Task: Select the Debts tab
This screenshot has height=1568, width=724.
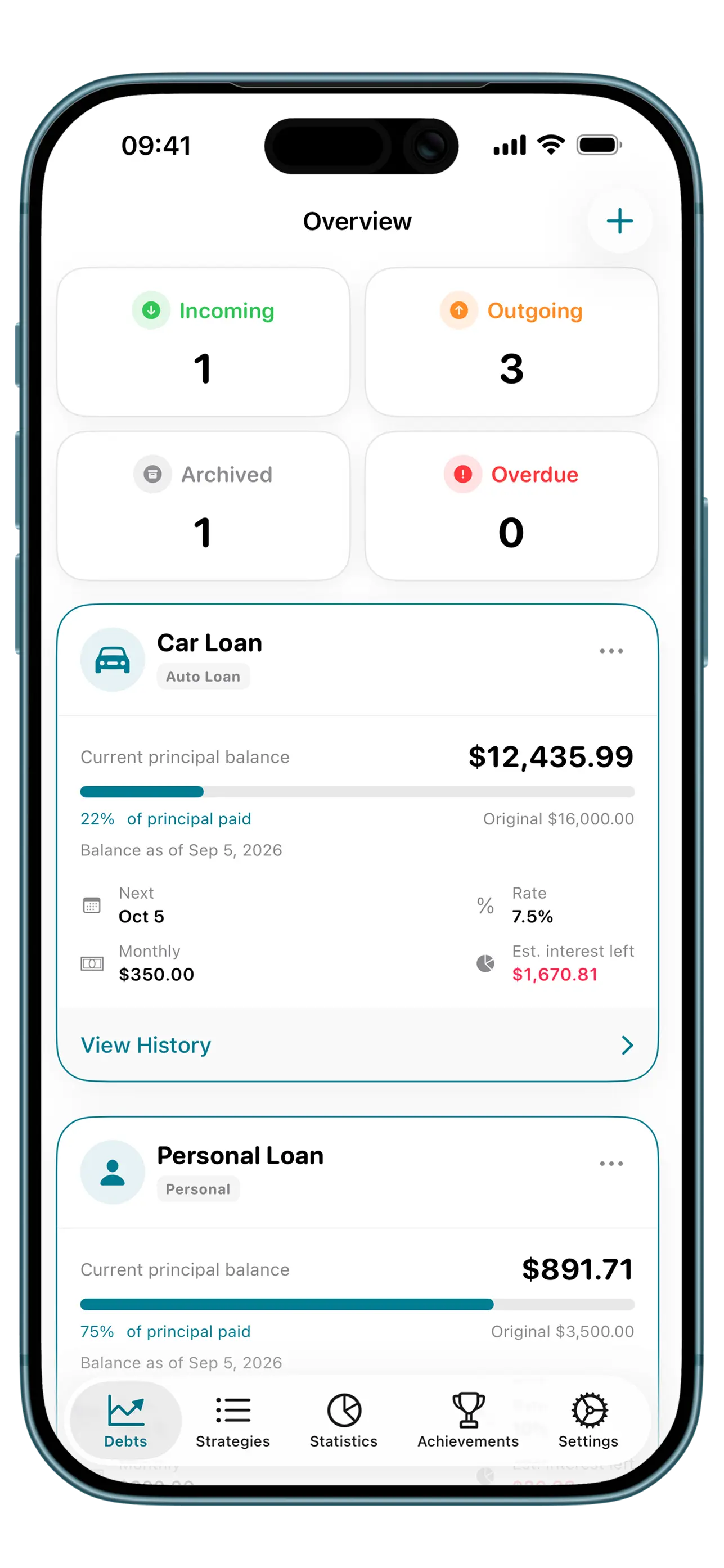Action: tap(125, 1421)
